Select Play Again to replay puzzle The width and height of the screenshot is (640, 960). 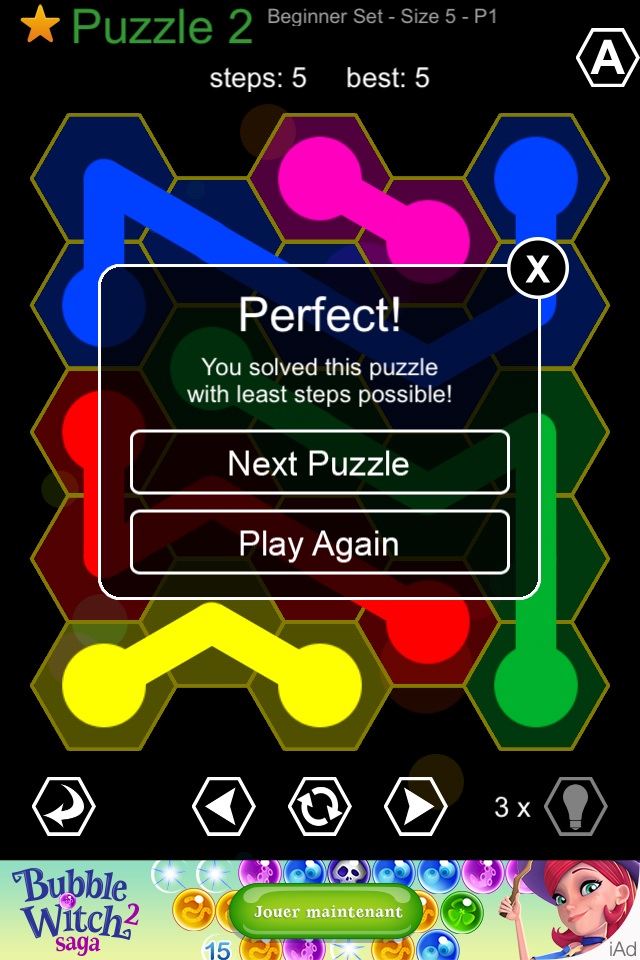(319, 543)
